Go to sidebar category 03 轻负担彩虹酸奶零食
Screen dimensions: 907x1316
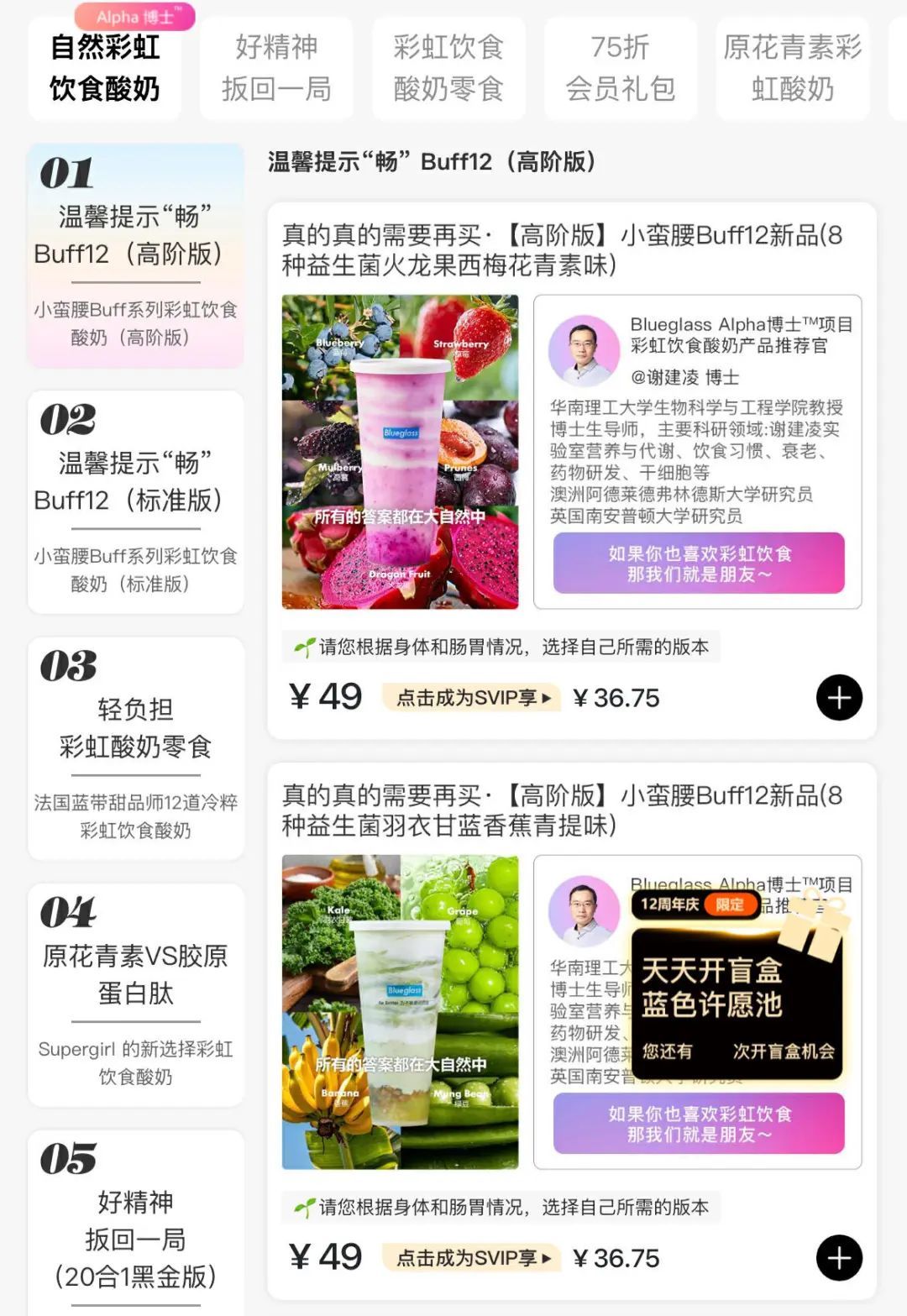coord(135,747)
